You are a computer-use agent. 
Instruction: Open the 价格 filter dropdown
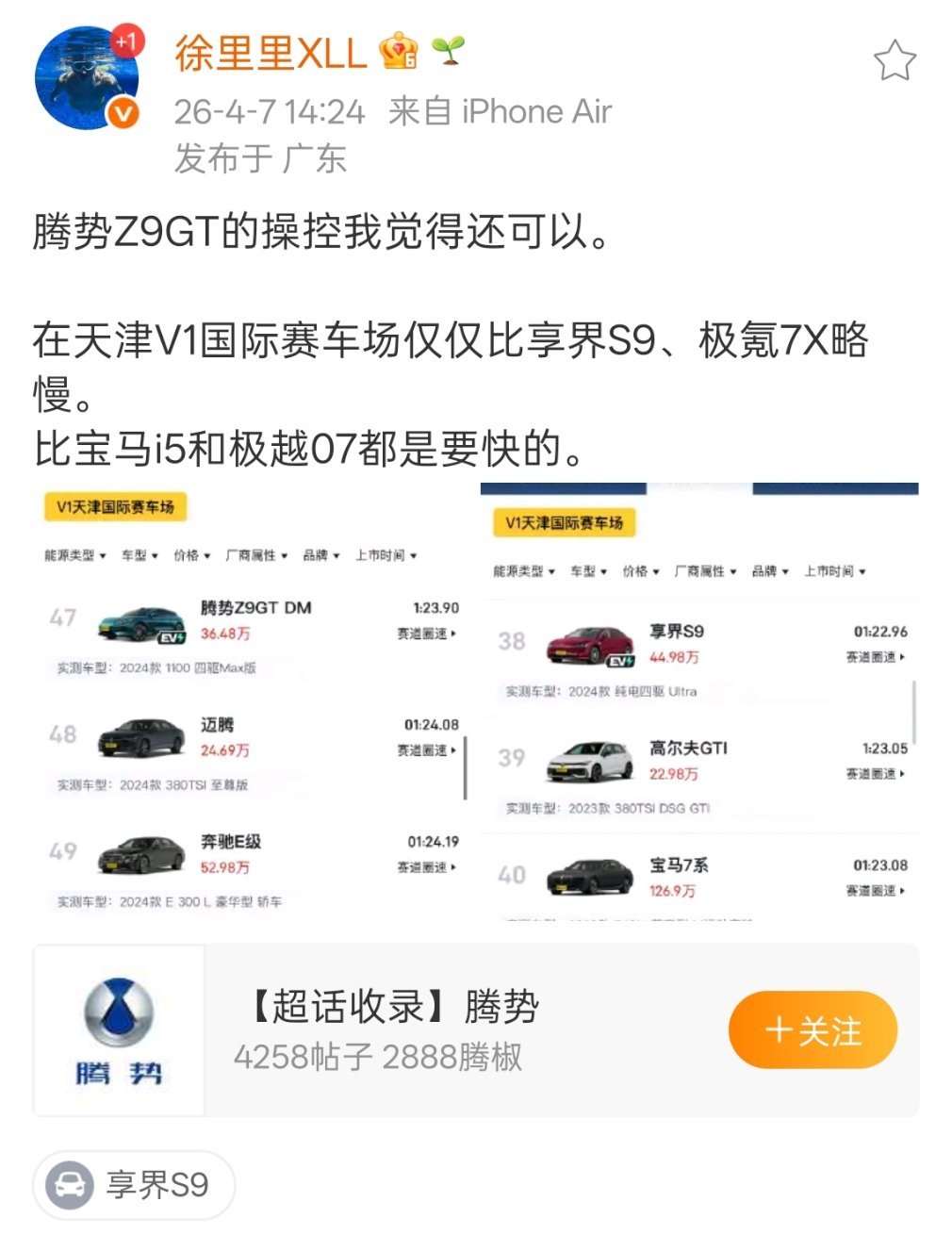coord(188,555)
